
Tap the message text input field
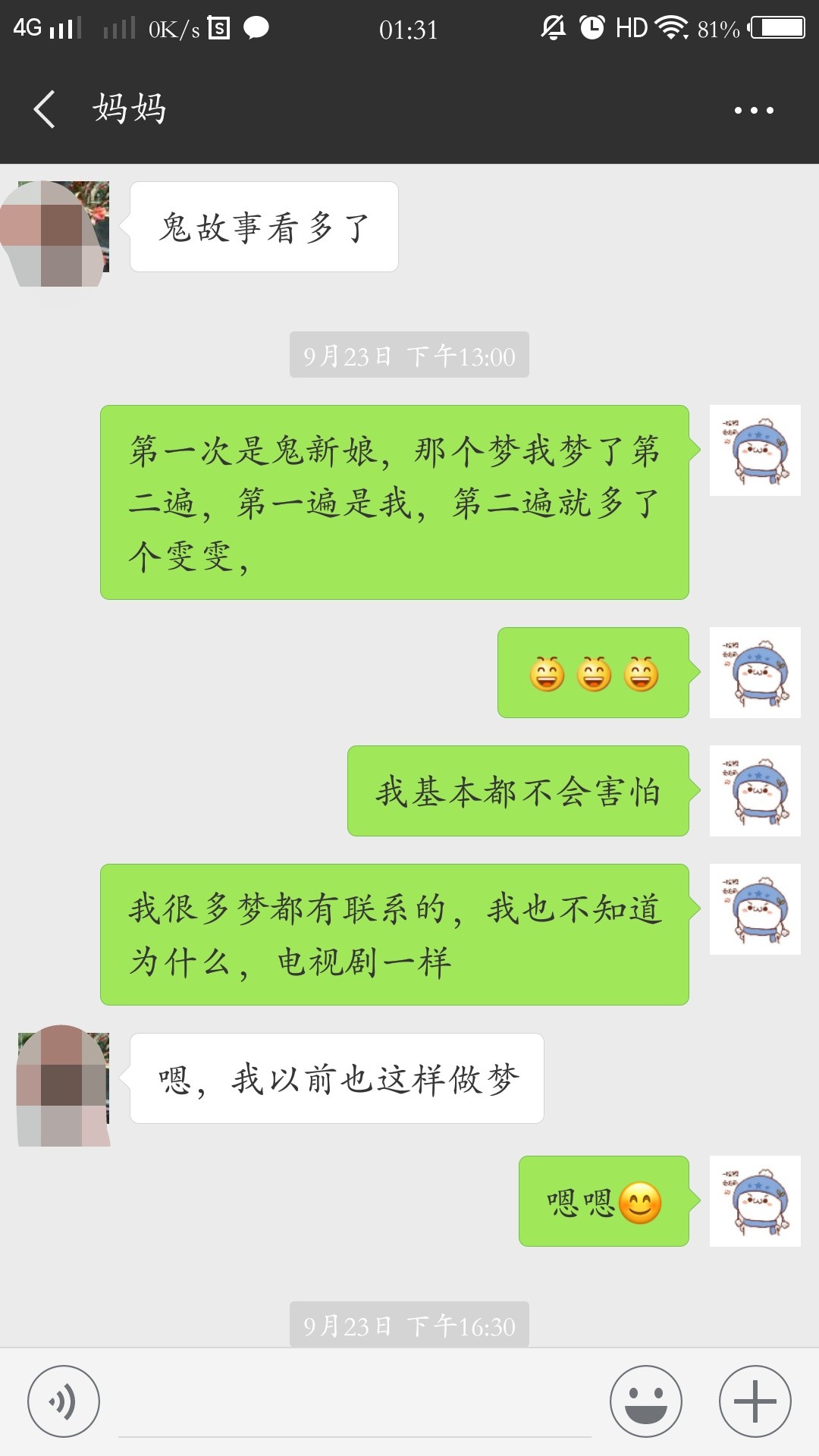coord(354,1403)
